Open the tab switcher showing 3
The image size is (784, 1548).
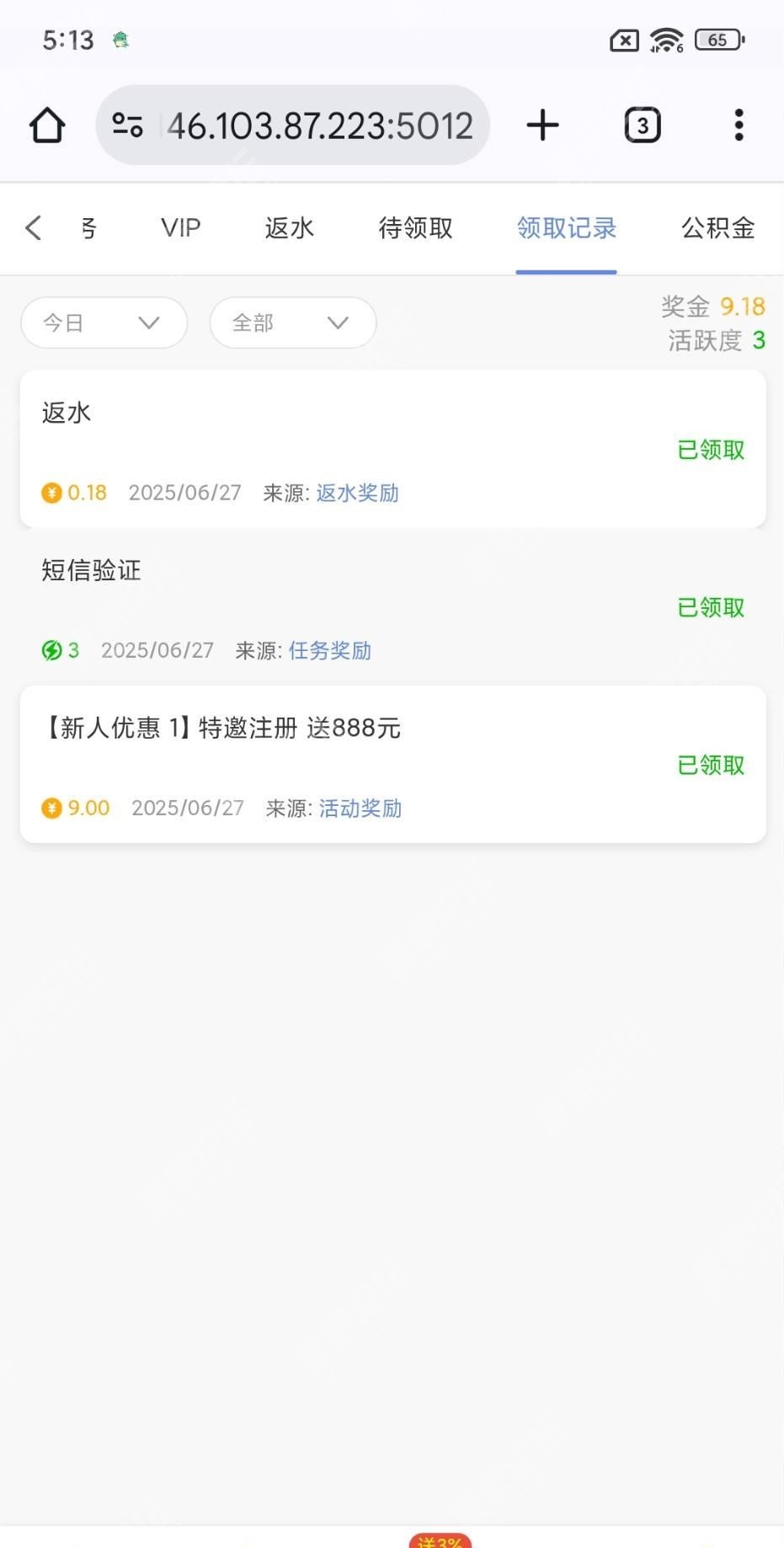click(x=643, y=125)
